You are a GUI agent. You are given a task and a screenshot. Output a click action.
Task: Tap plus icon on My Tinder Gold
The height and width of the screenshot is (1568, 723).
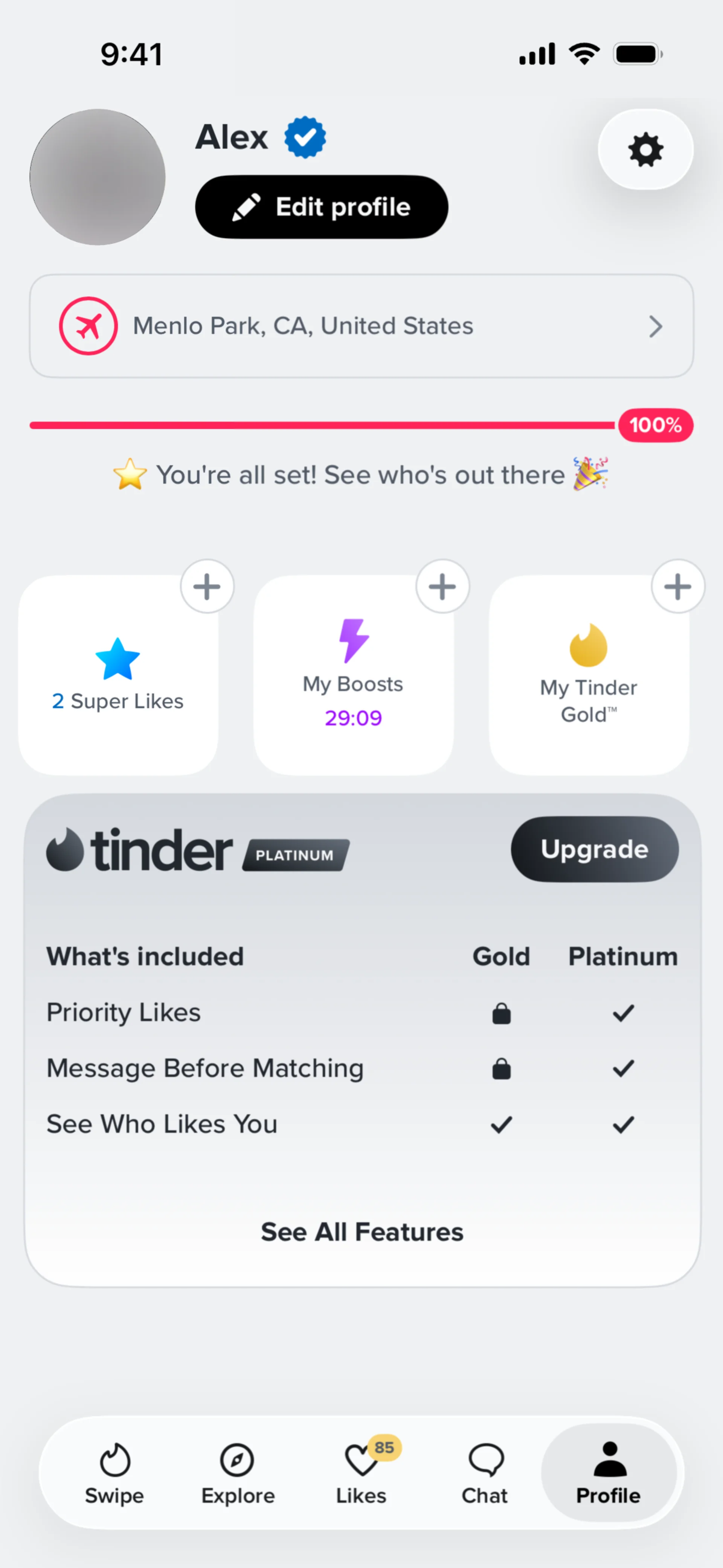[x=677, y=587]
